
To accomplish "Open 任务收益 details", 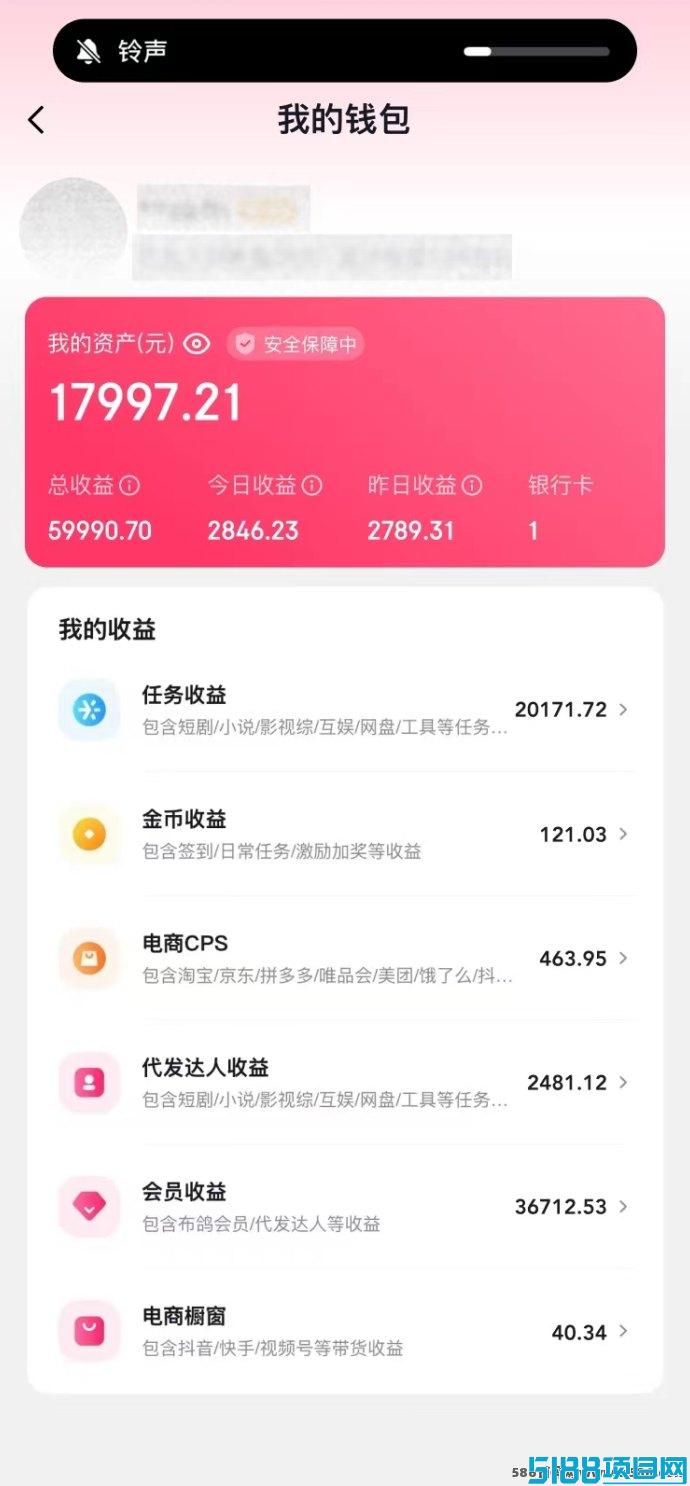I will (345, 710).
